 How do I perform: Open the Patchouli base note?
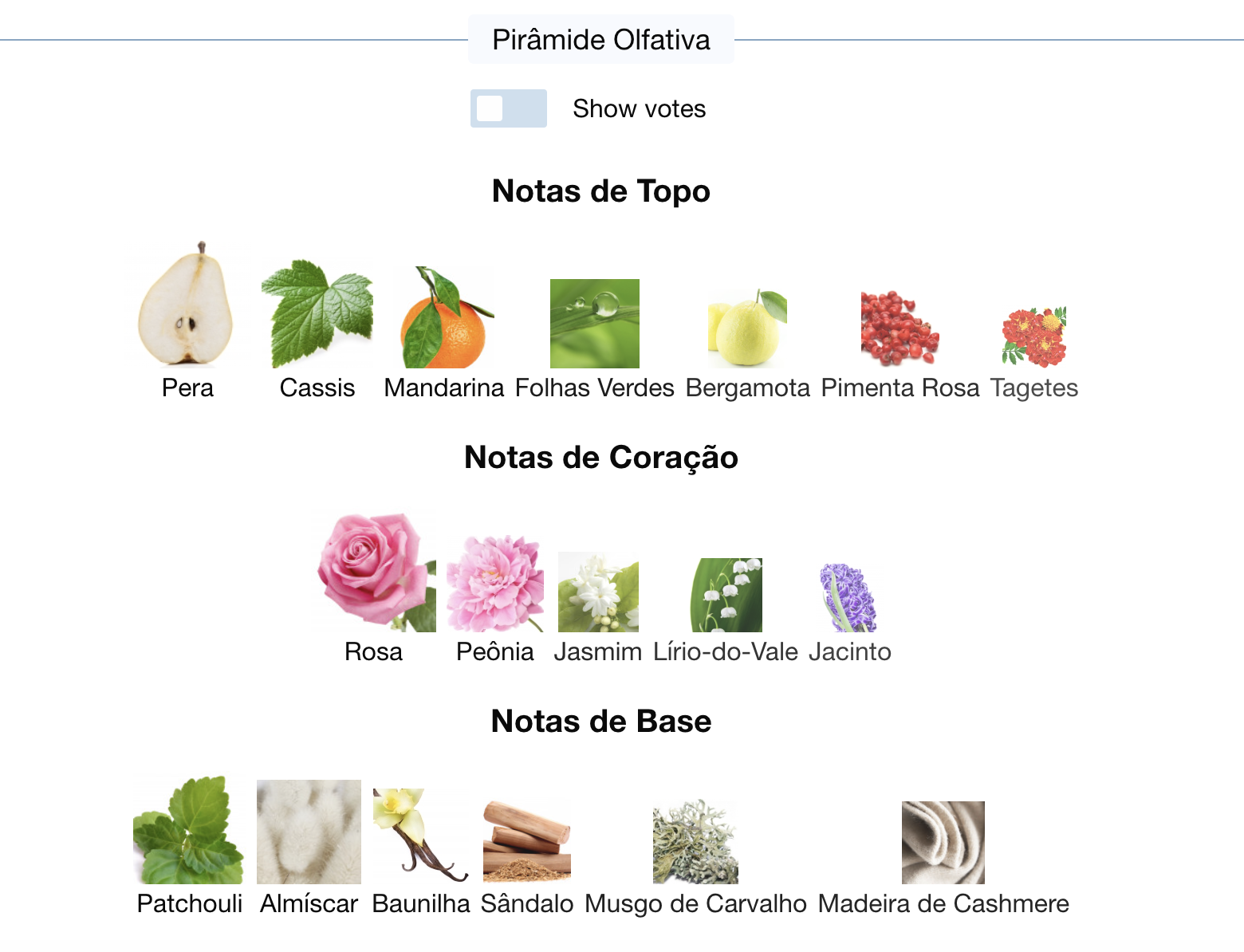tap(189, 831)
